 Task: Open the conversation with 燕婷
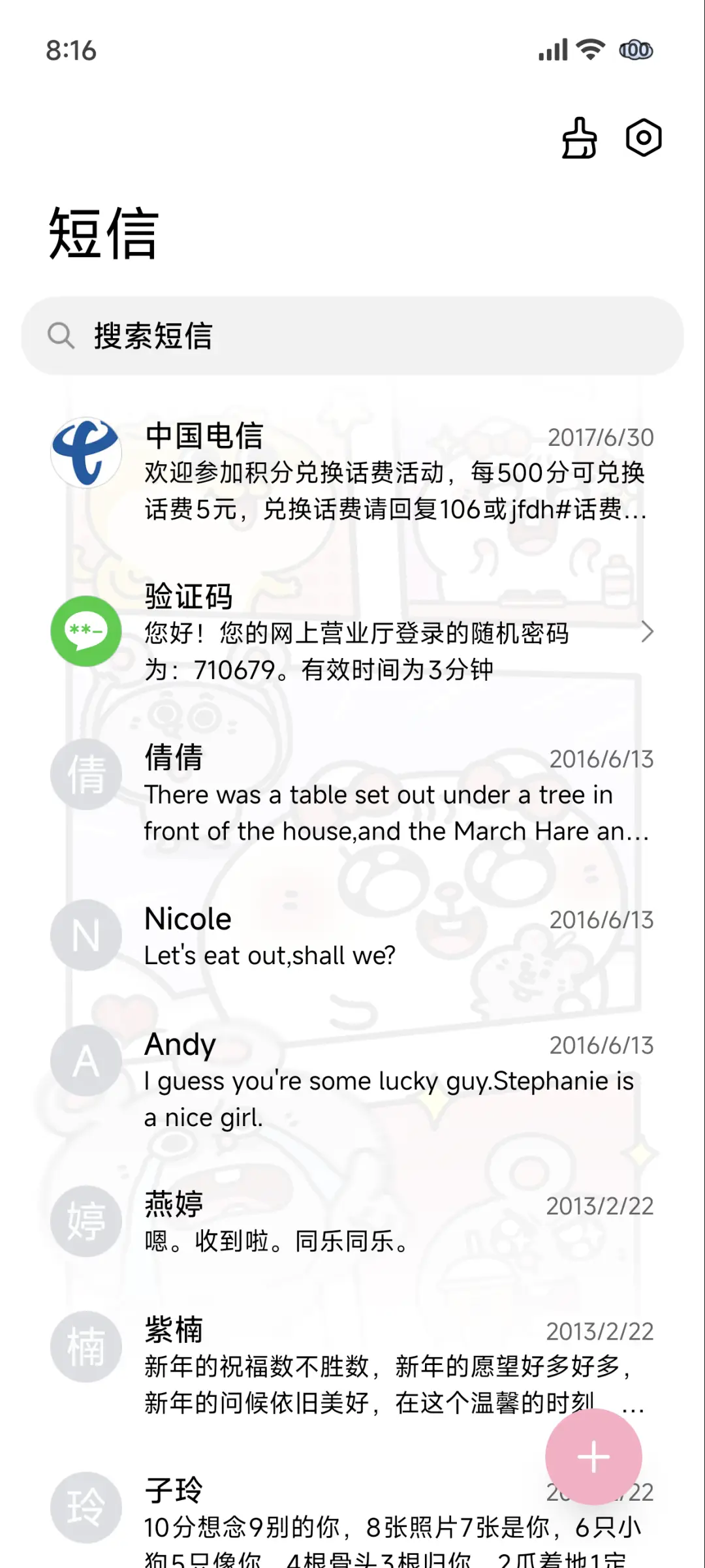(x=352, y=1221)
